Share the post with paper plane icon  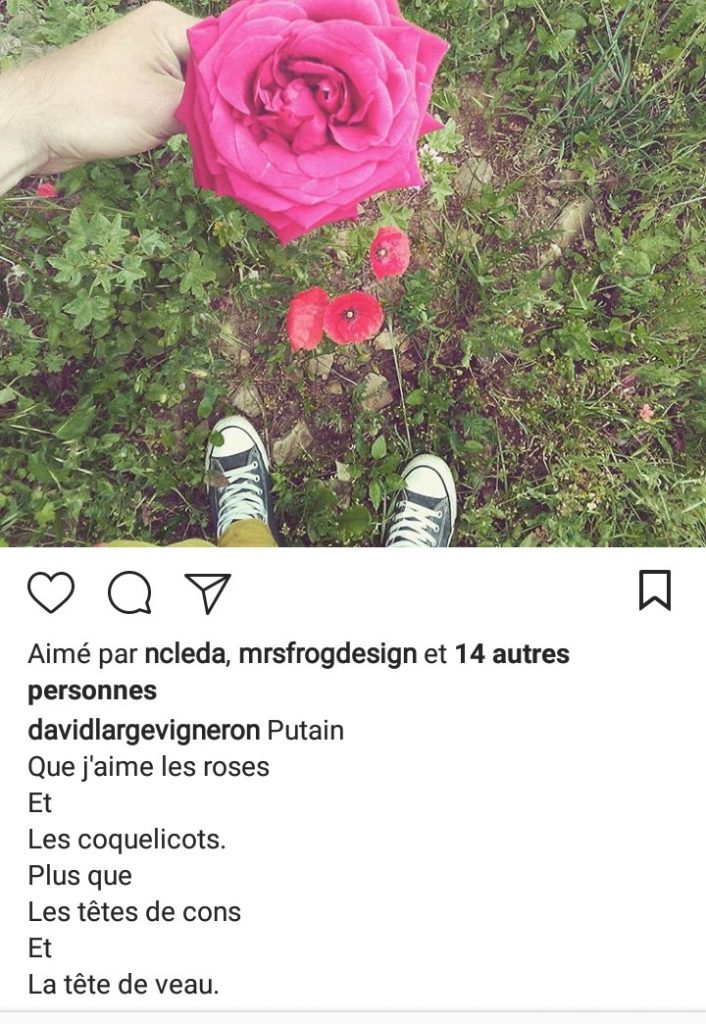click(x=208, y=592)
